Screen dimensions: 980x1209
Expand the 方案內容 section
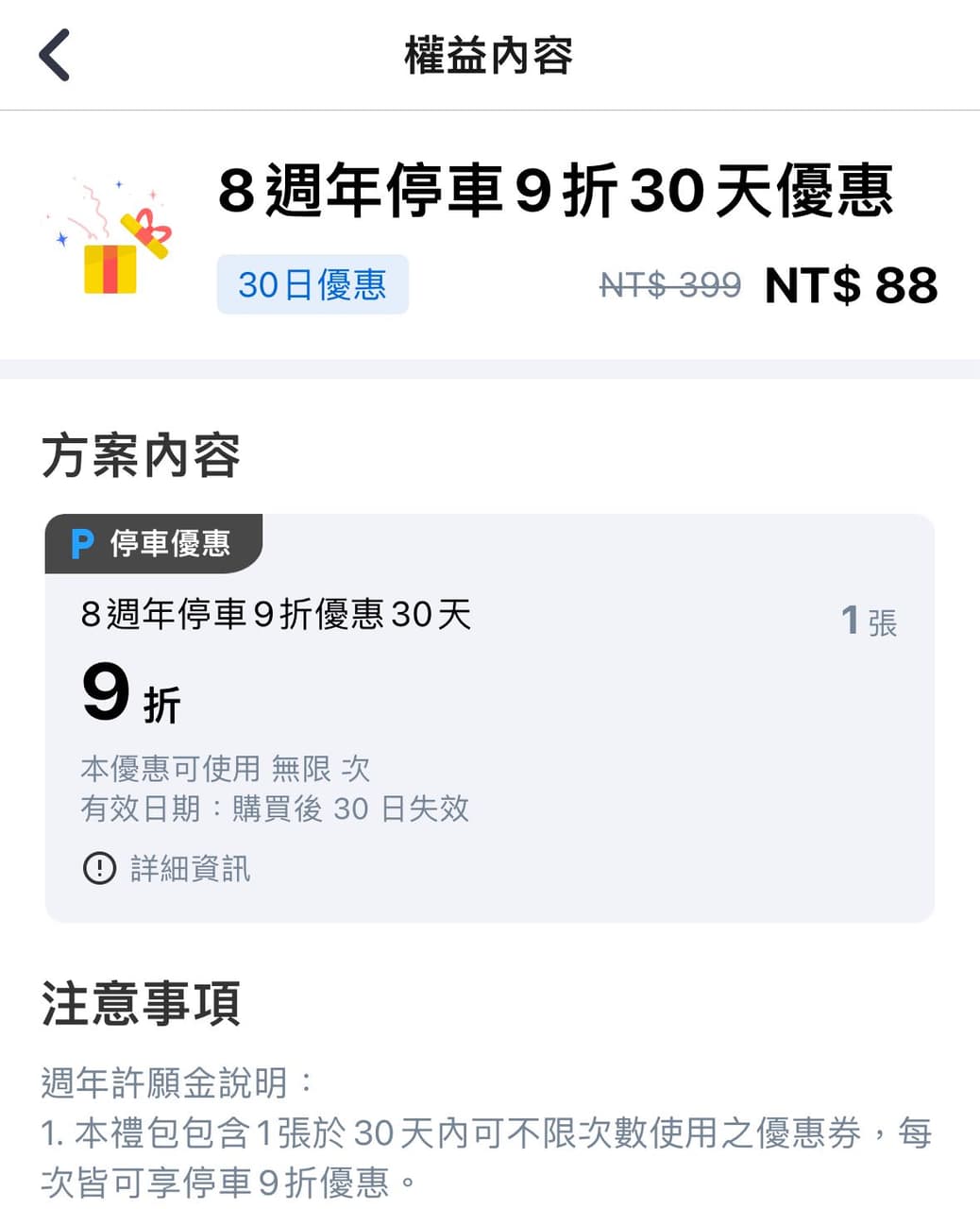pos(140,456)
